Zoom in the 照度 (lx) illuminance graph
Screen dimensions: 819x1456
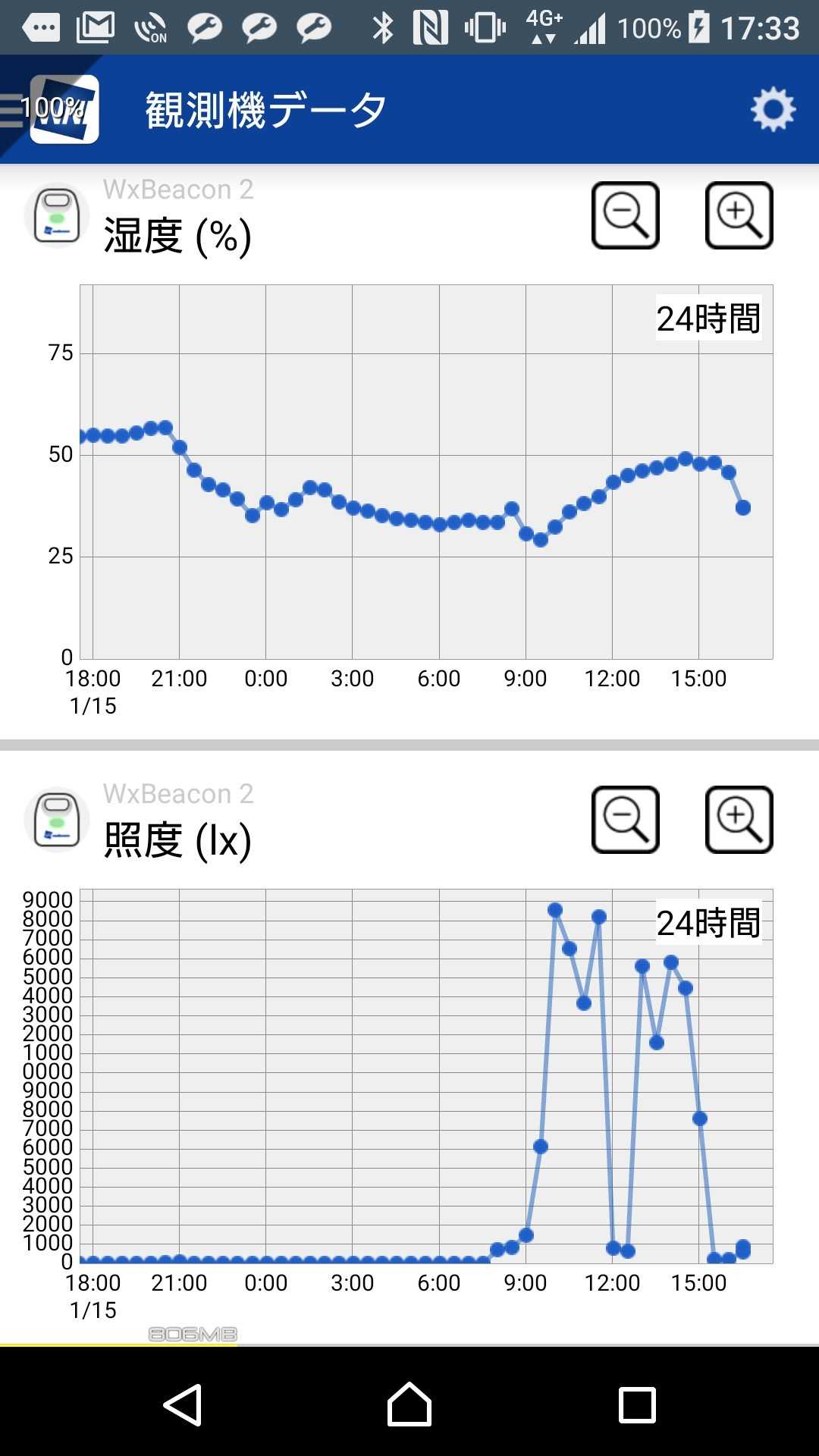(739, 820)
